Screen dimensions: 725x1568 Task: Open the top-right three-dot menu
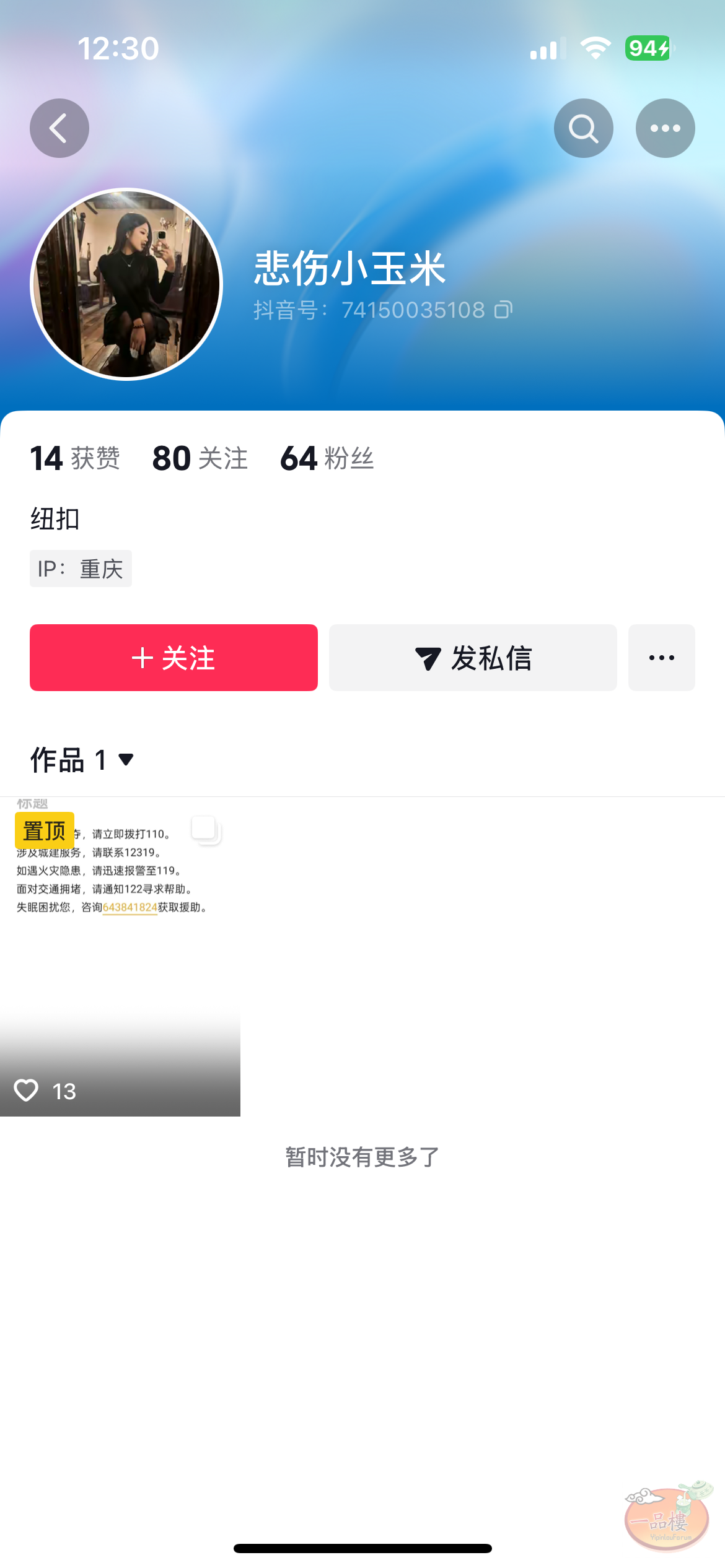pos(665,128)
